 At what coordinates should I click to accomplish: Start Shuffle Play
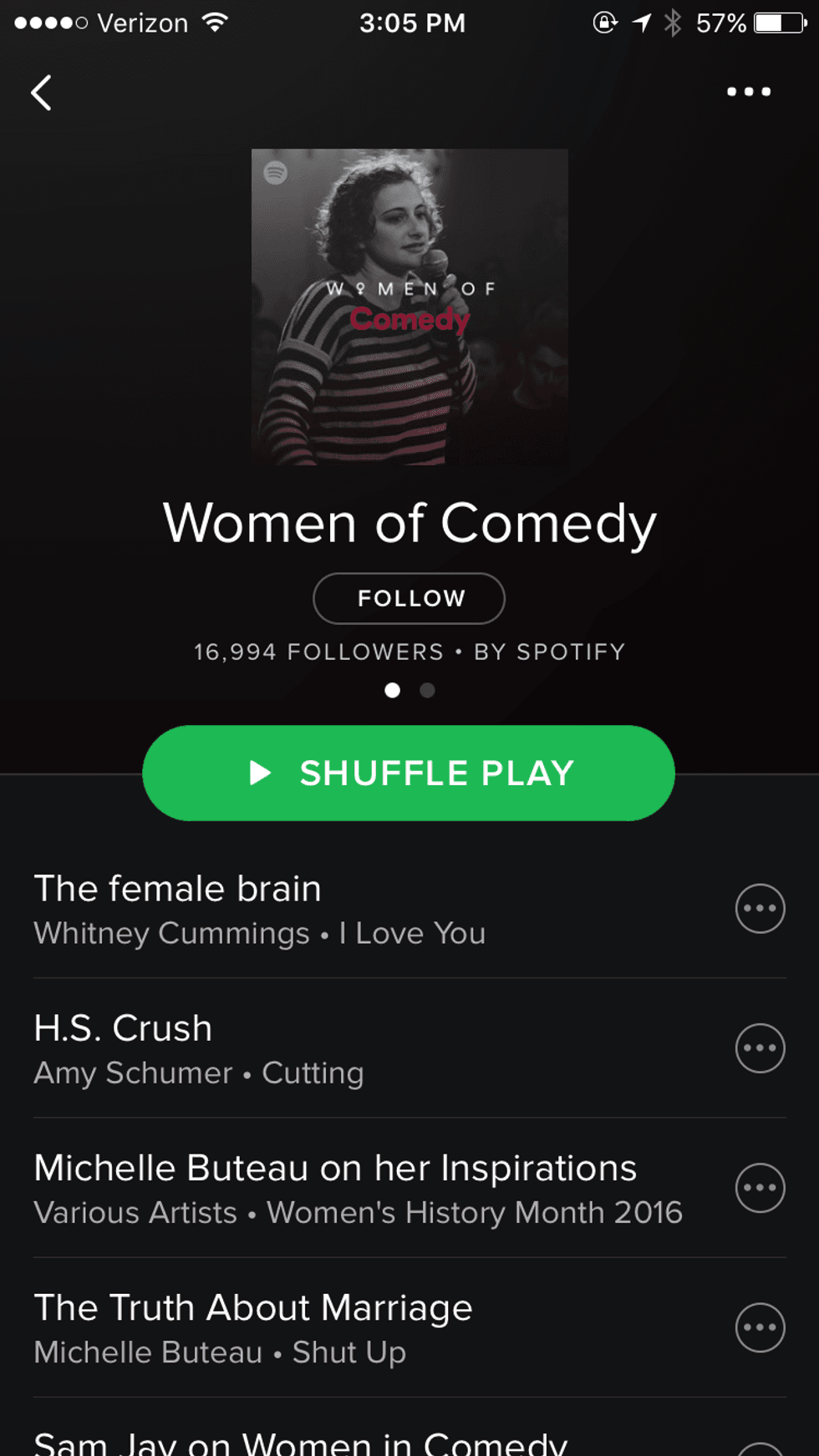pos(409,773)
